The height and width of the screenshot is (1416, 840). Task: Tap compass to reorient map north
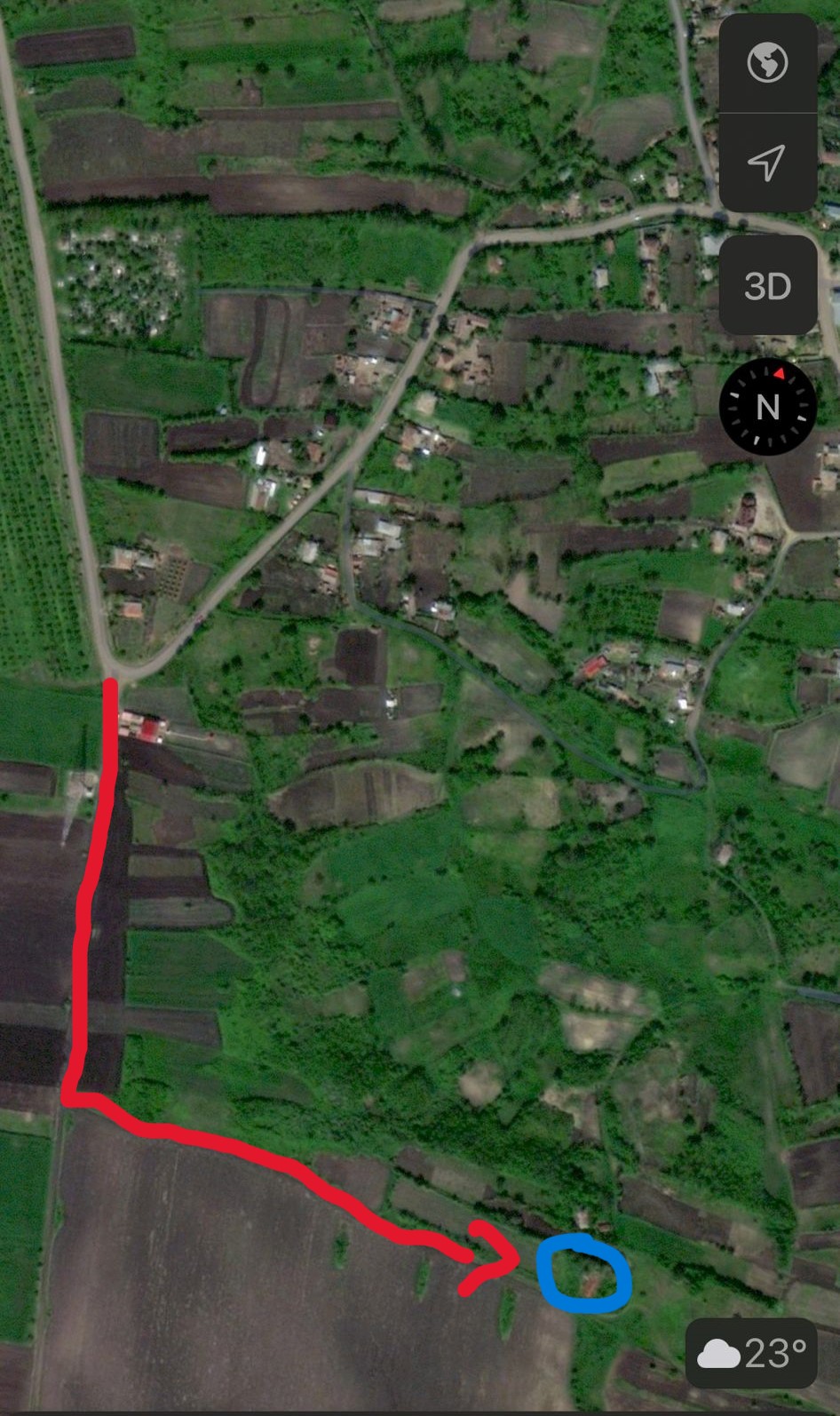click(767, 406)
